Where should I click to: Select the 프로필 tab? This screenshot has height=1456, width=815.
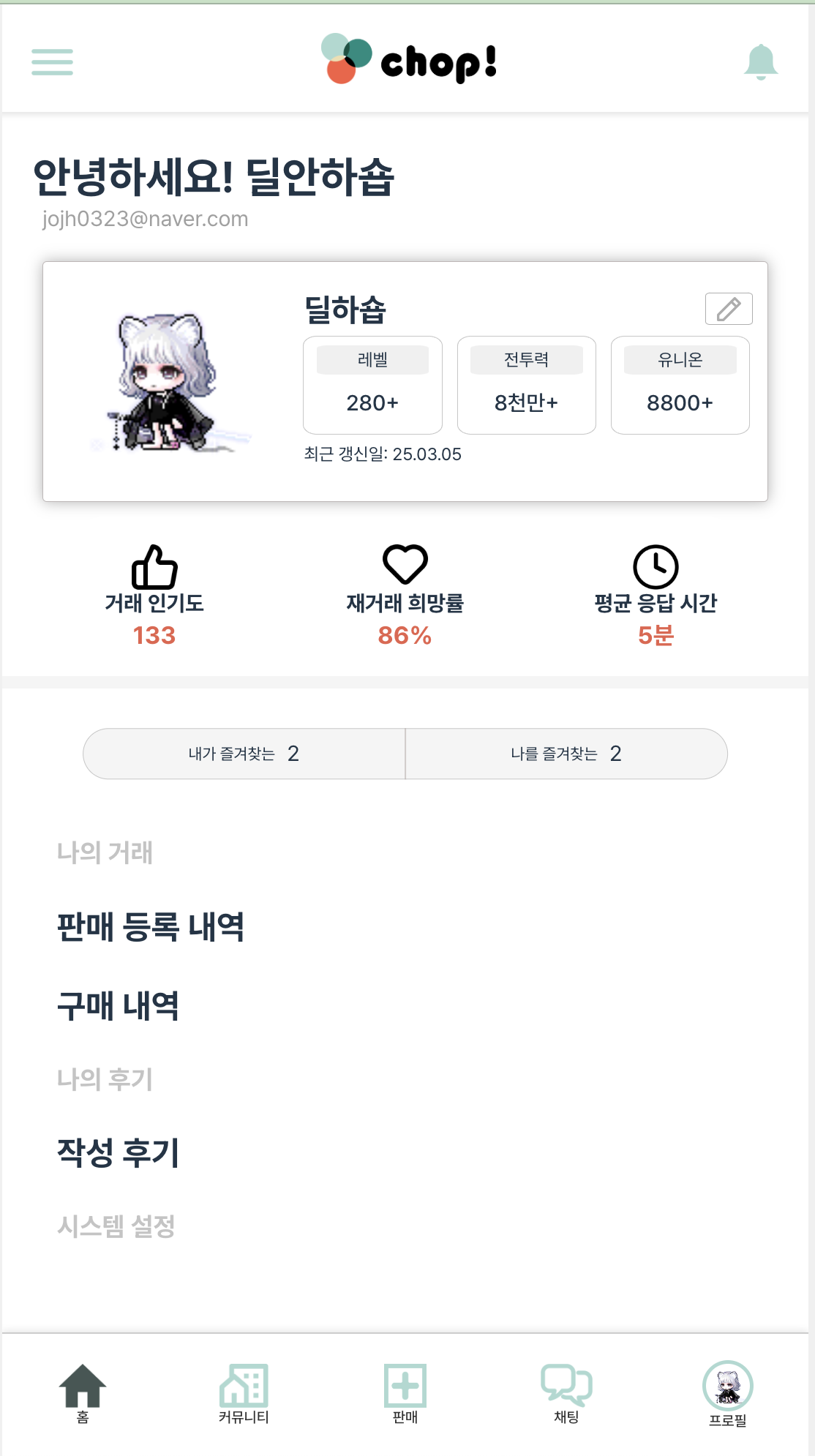pyautogui.click(x=727, y=1394)
